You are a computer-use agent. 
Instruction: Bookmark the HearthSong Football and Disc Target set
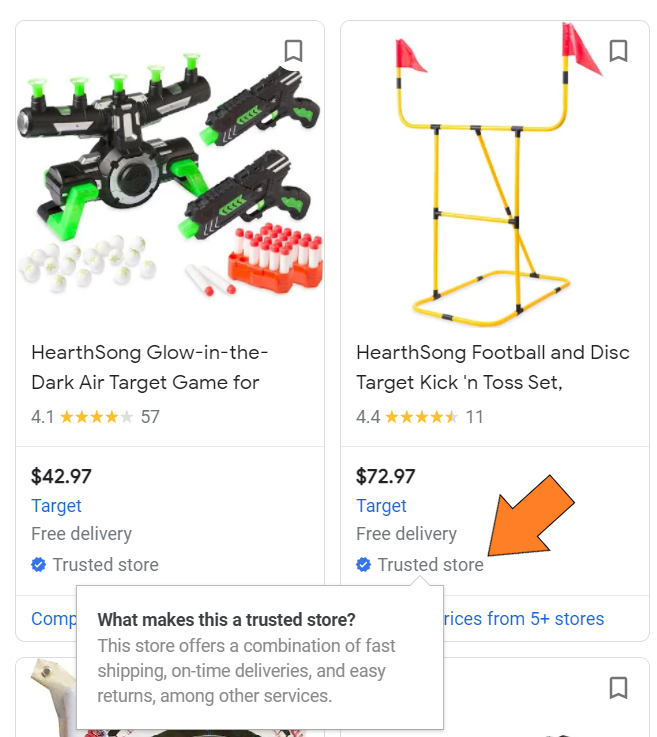[618, 51]
